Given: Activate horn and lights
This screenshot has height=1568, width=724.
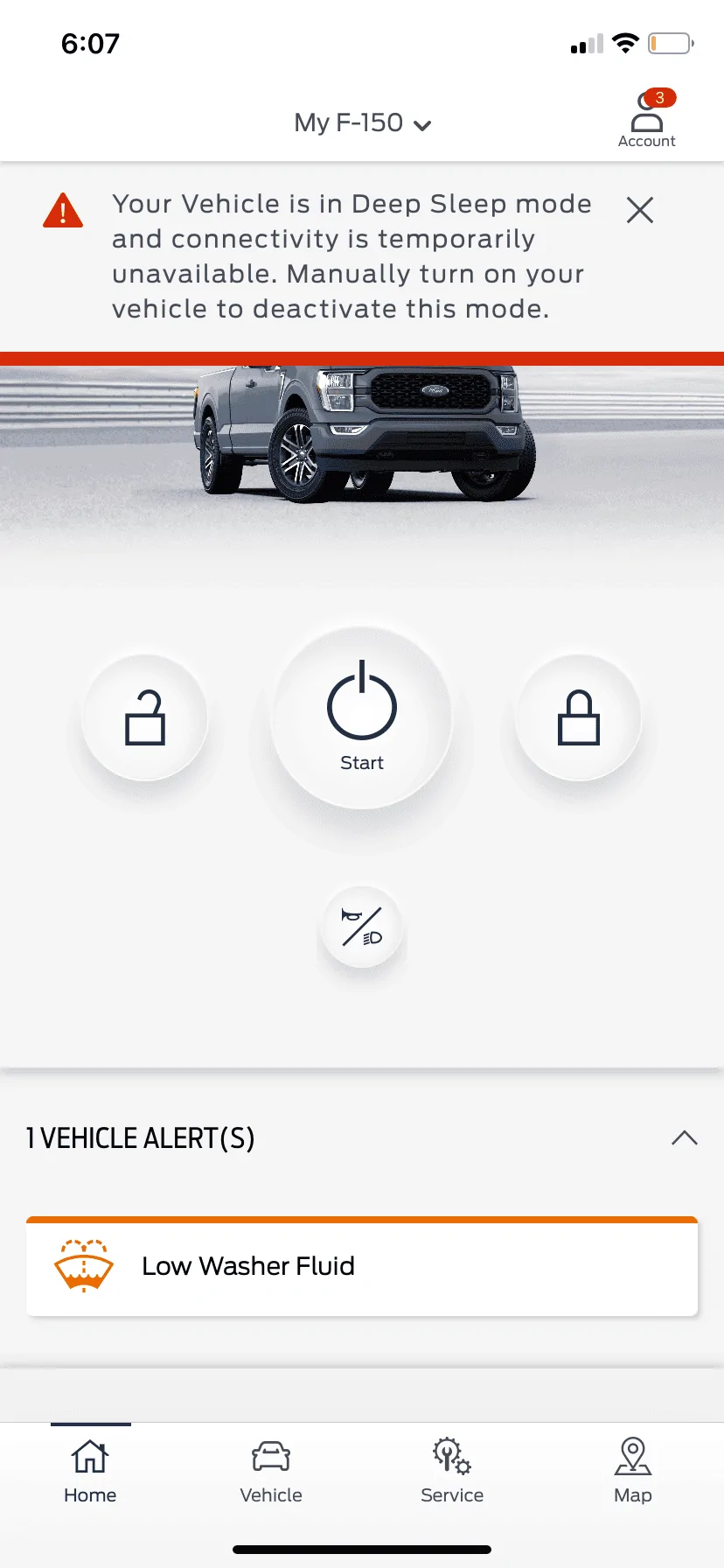Looking at the screenshot, I should point(362,927).
